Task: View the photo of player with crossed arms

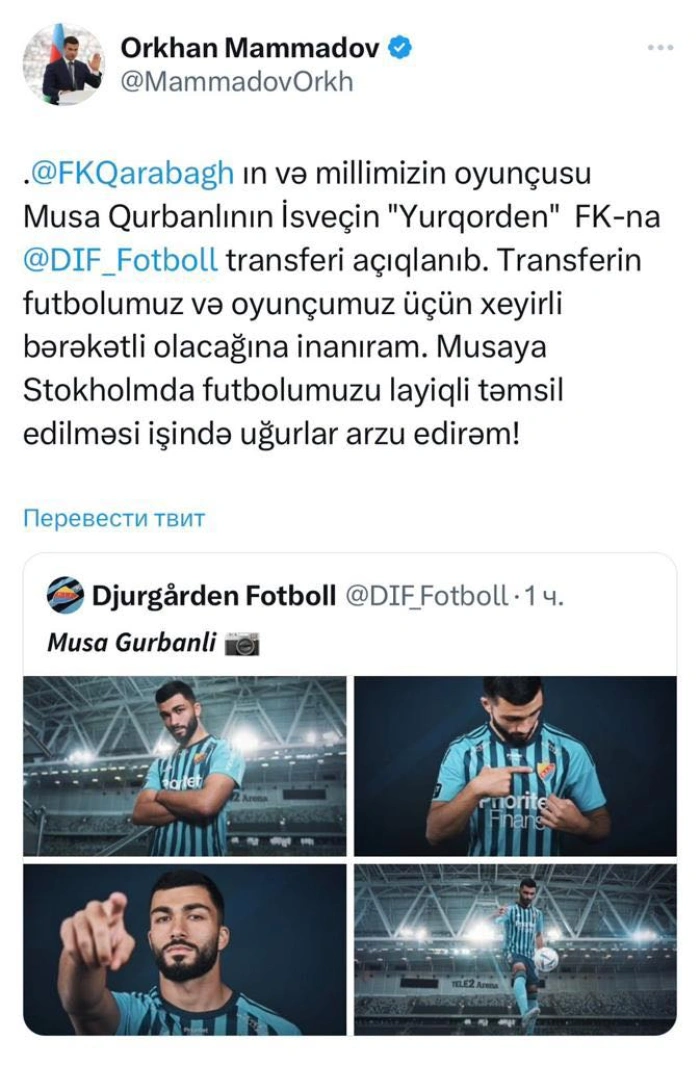Action: (x=185, y=765)
